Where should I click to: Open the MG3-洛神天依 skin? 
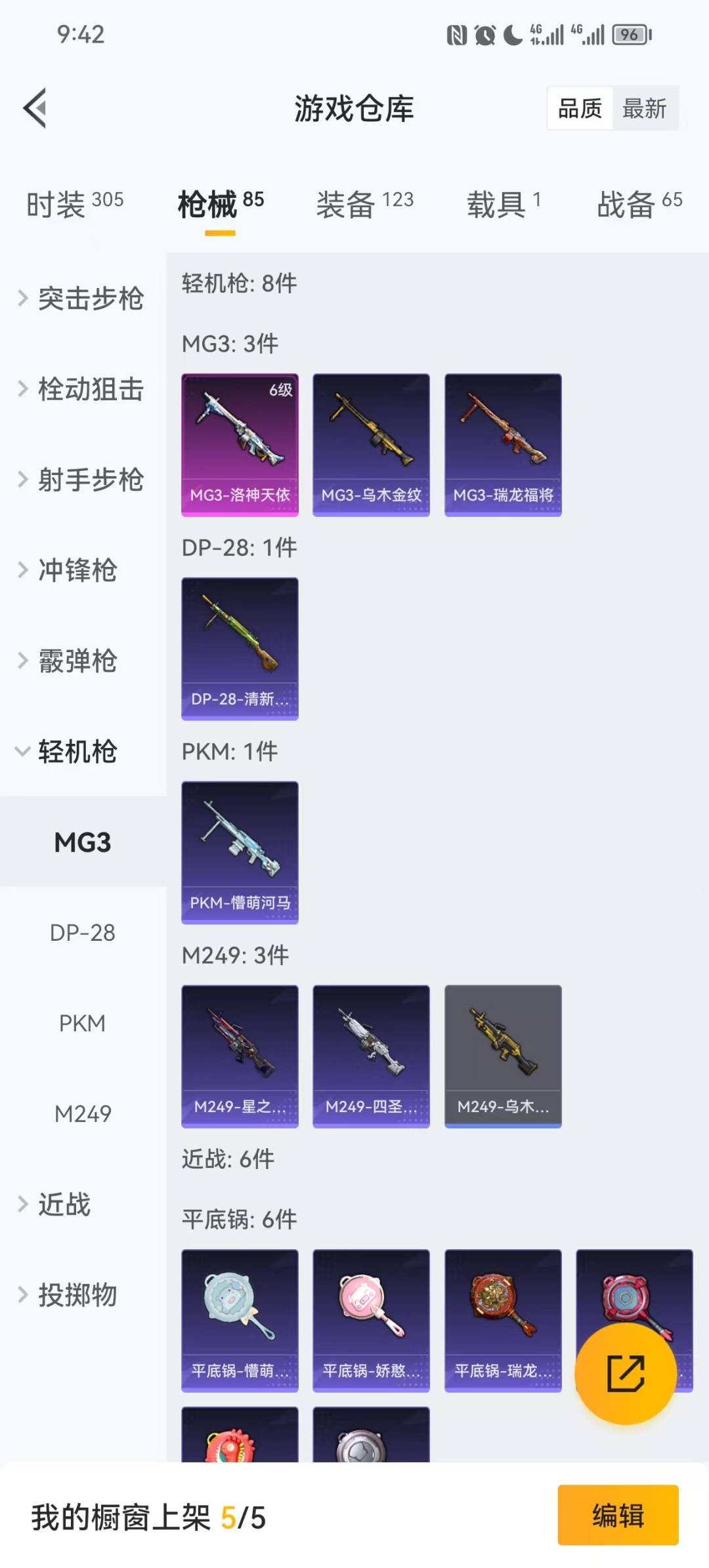[x=240, y=445]
